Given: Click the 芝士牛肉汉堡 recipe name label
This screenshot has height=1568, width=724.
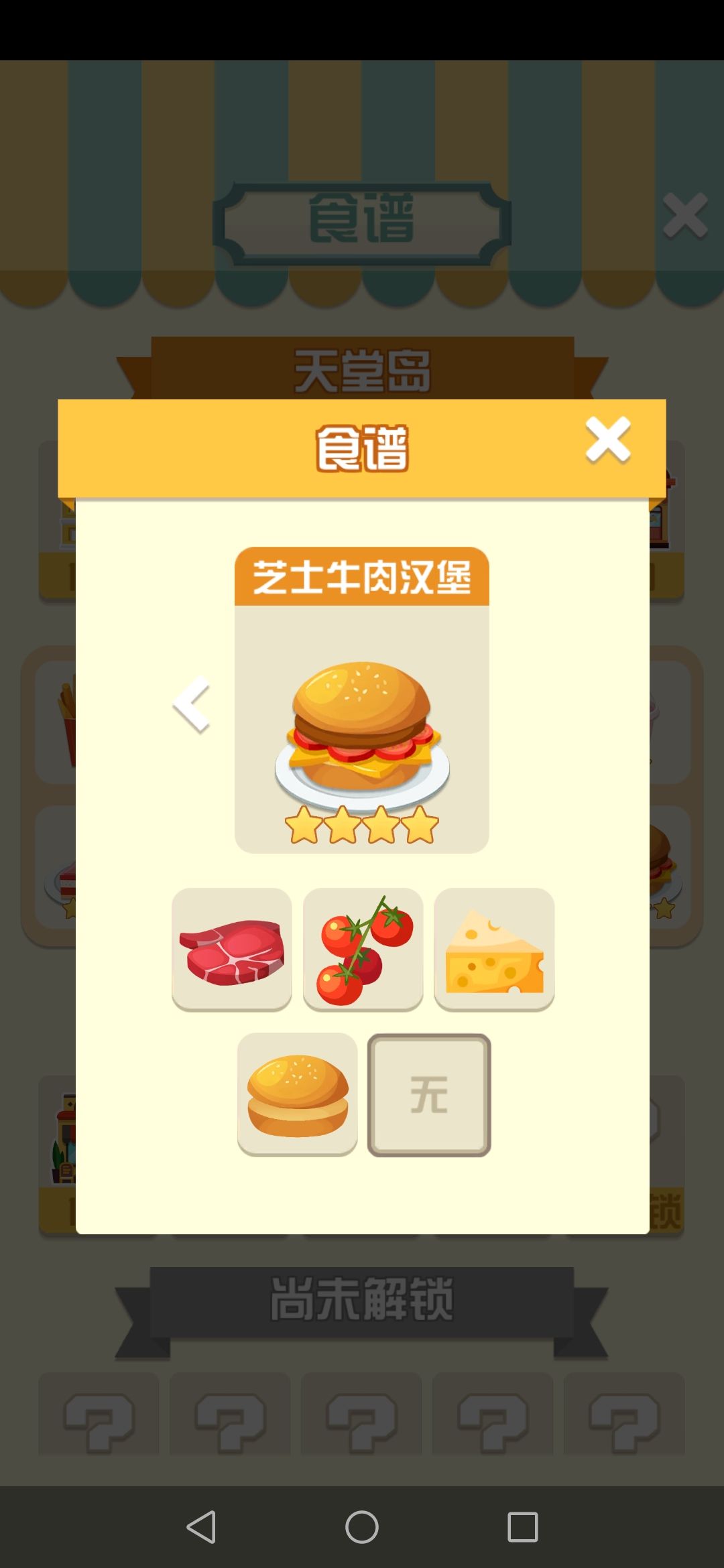Looking at the screenshot, I should coord(362,575).
